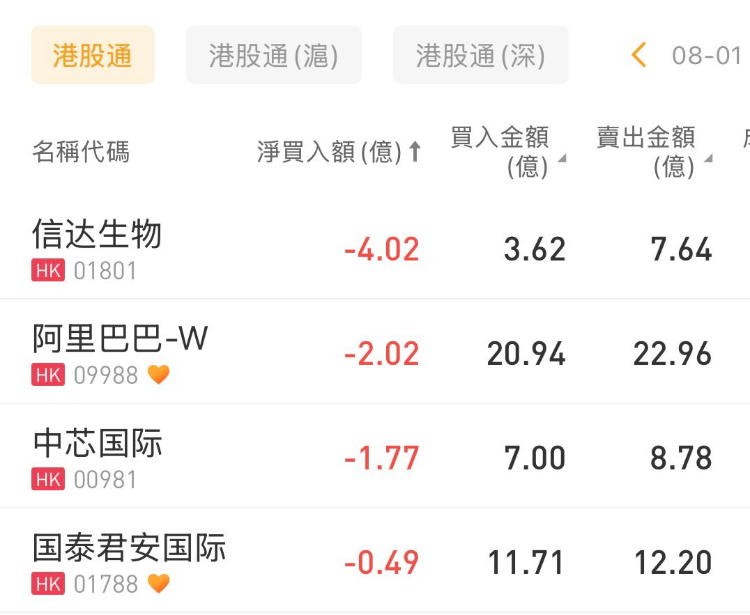Image resolution: width=750 pixels, height=615 pixels.
Task: Sort by 買入金額 (億) column
Action: 507,152
